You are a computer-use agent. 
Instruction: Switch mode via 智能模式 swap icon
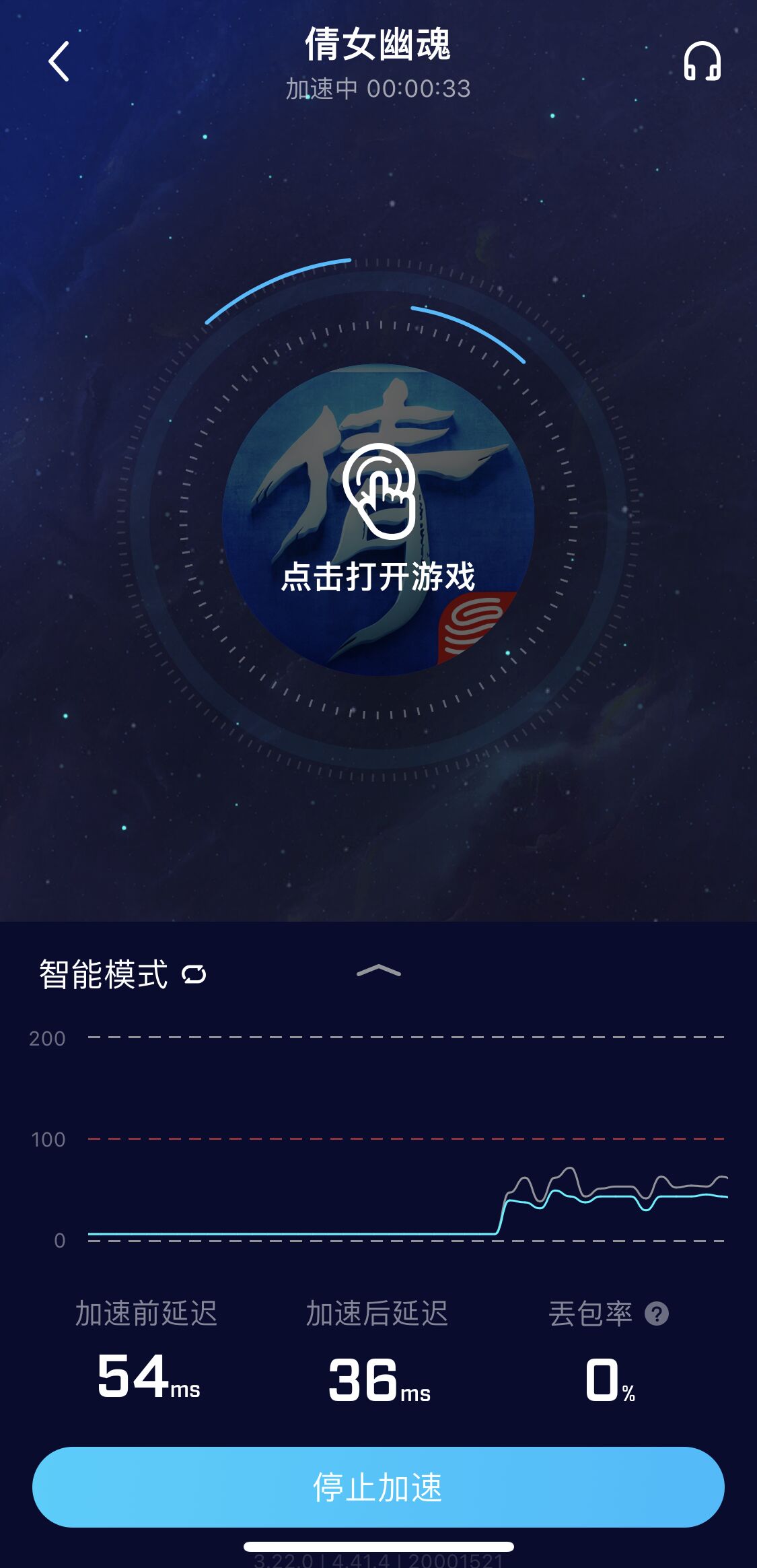(194, 974)
